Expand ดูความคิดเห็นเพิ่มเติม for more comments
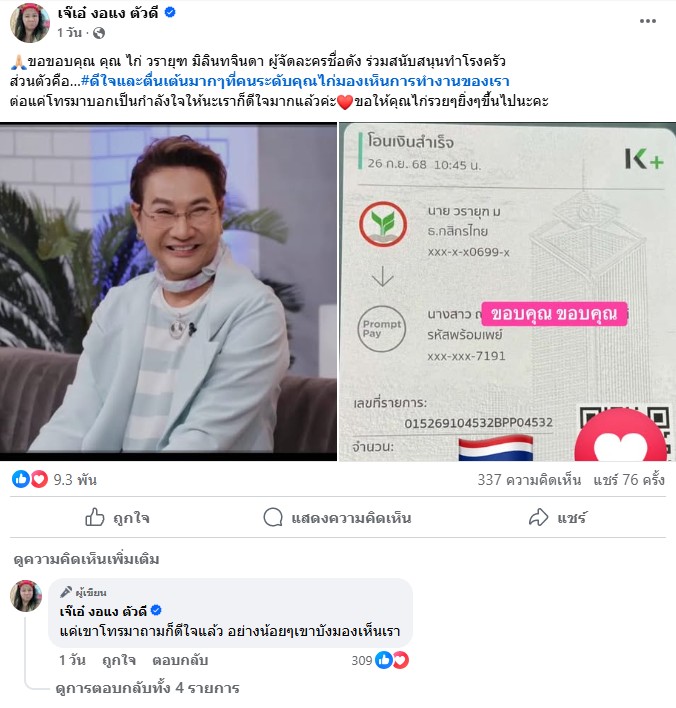The height and width of the screenshot is (708, 676). coord(86,559)
